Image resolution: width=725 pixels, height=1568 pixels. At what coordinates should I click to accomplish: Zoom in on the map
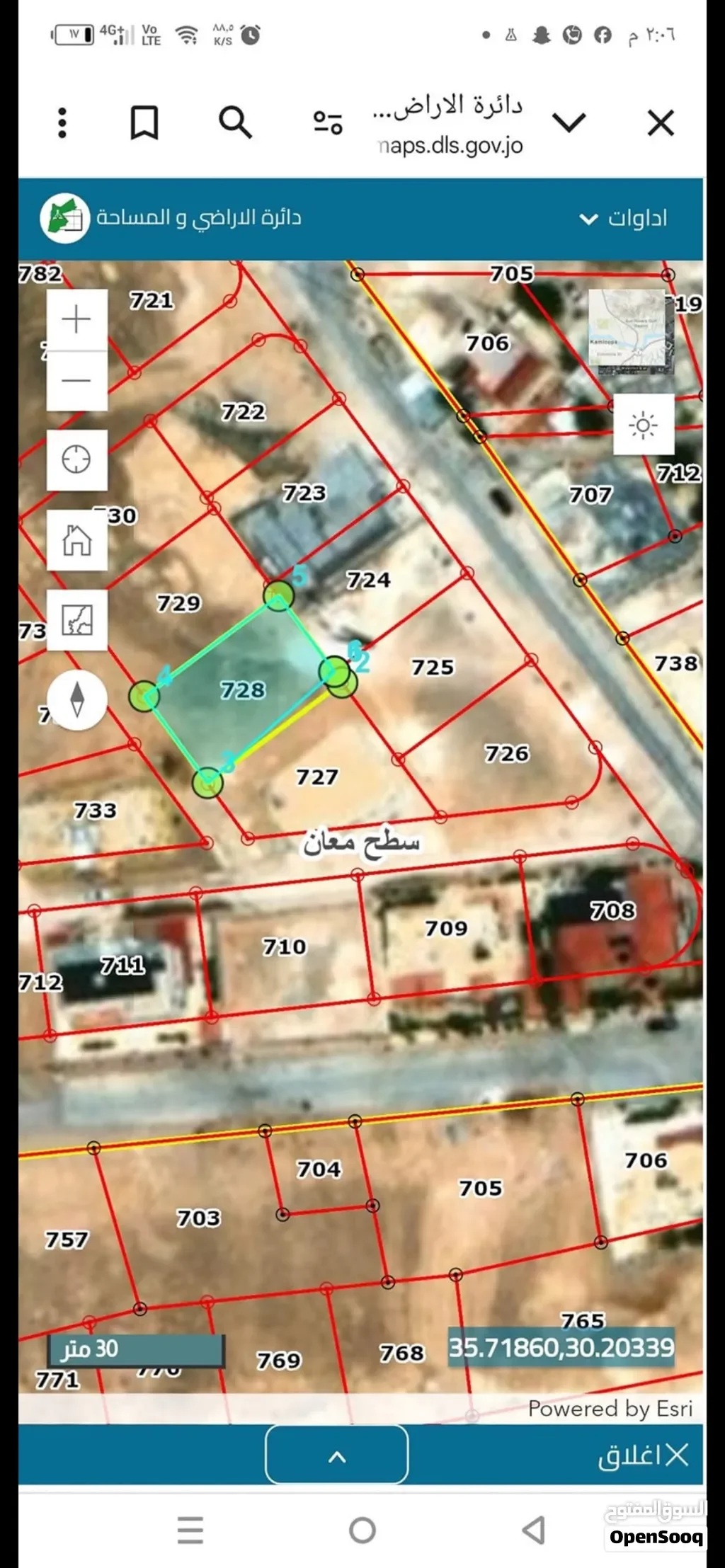coord(76,319)
